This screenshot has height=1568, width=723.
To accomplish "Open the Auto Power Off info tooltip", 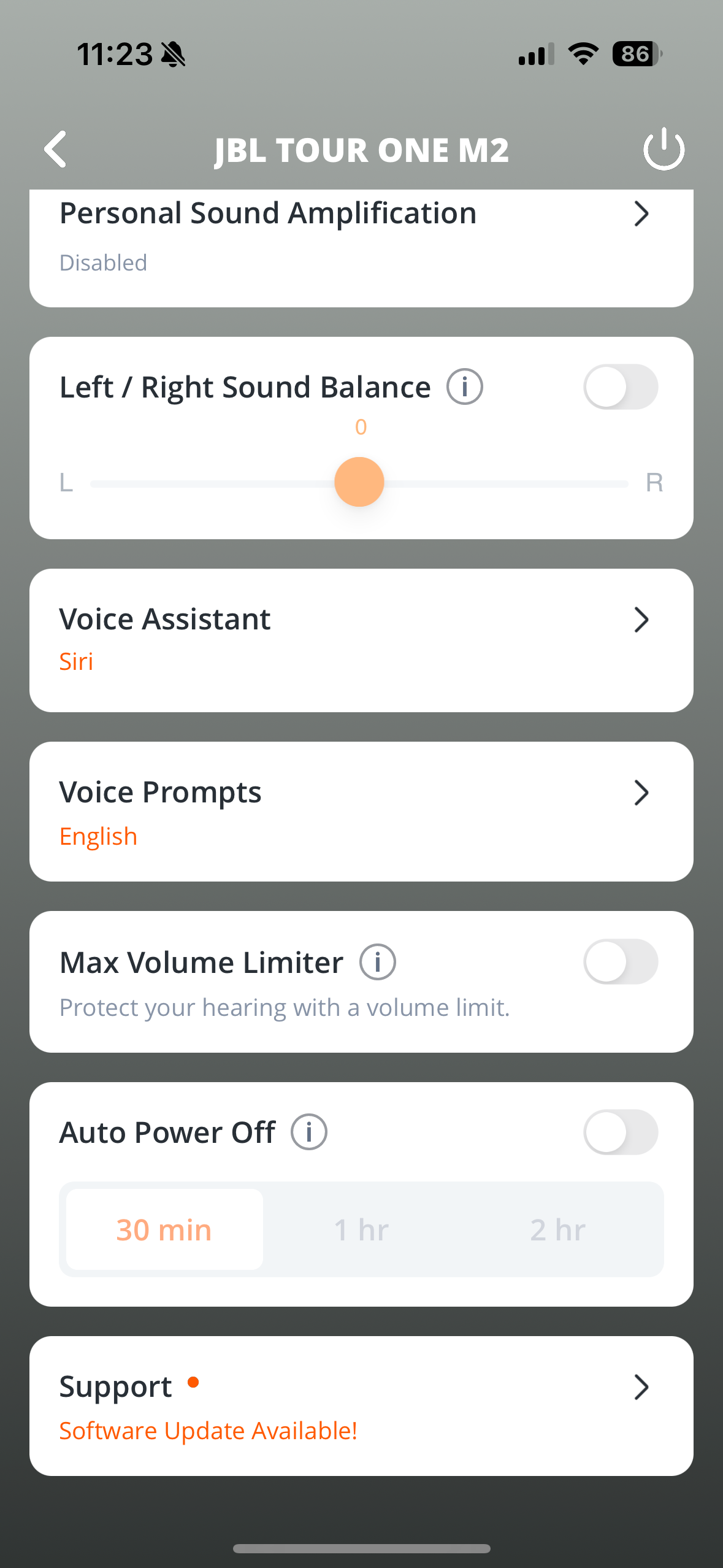I will 309,1132.
